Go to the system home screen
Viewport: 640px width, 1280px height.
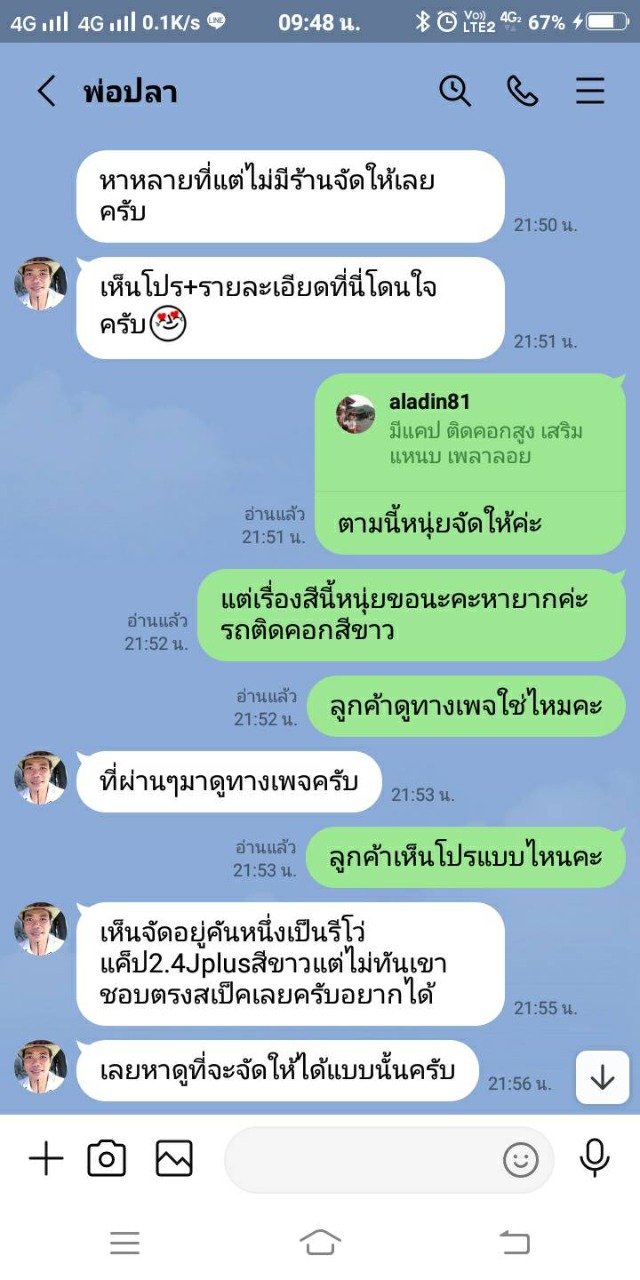pyautogui.click(x=320, y=1243)
